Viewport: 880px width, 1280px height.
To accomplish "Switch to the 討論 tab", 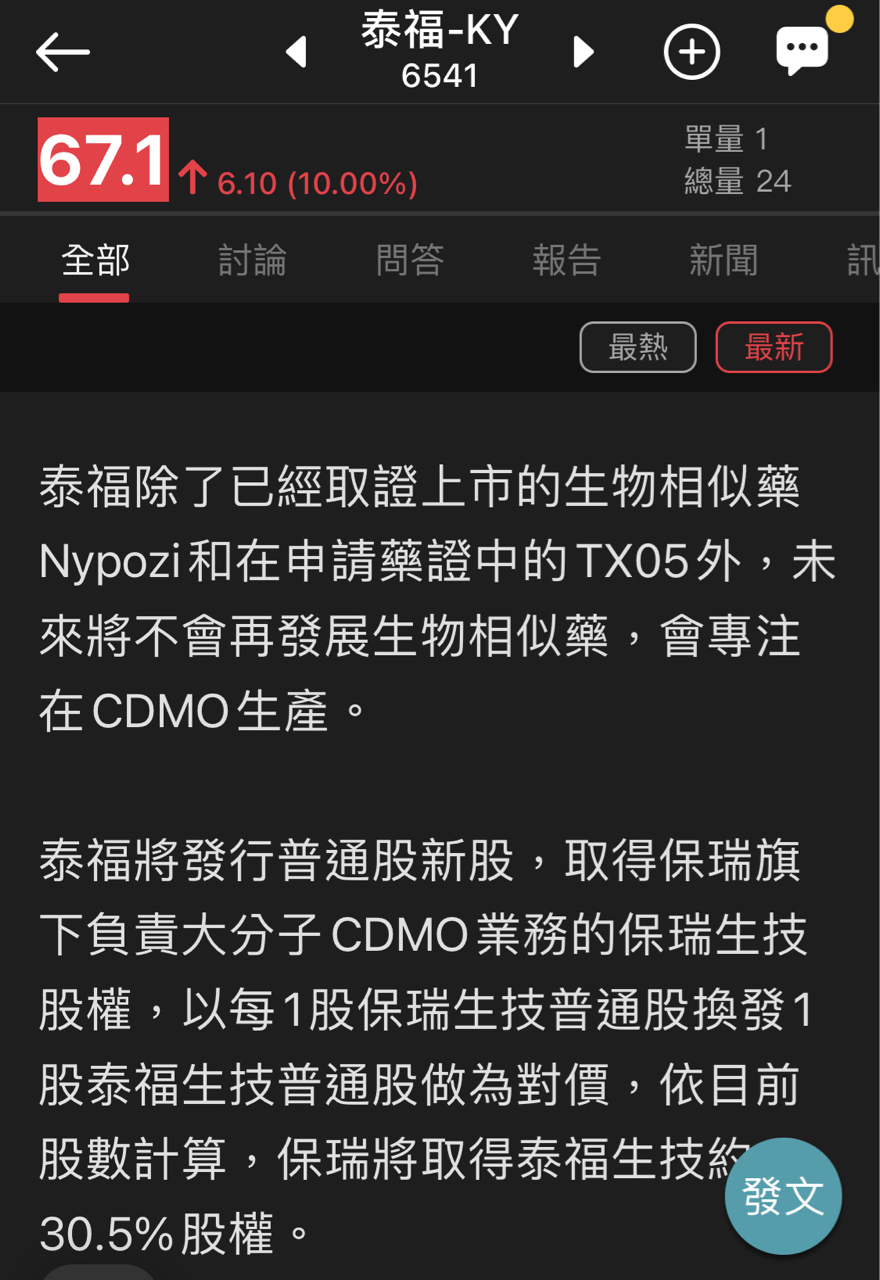I will pos(253,260).
